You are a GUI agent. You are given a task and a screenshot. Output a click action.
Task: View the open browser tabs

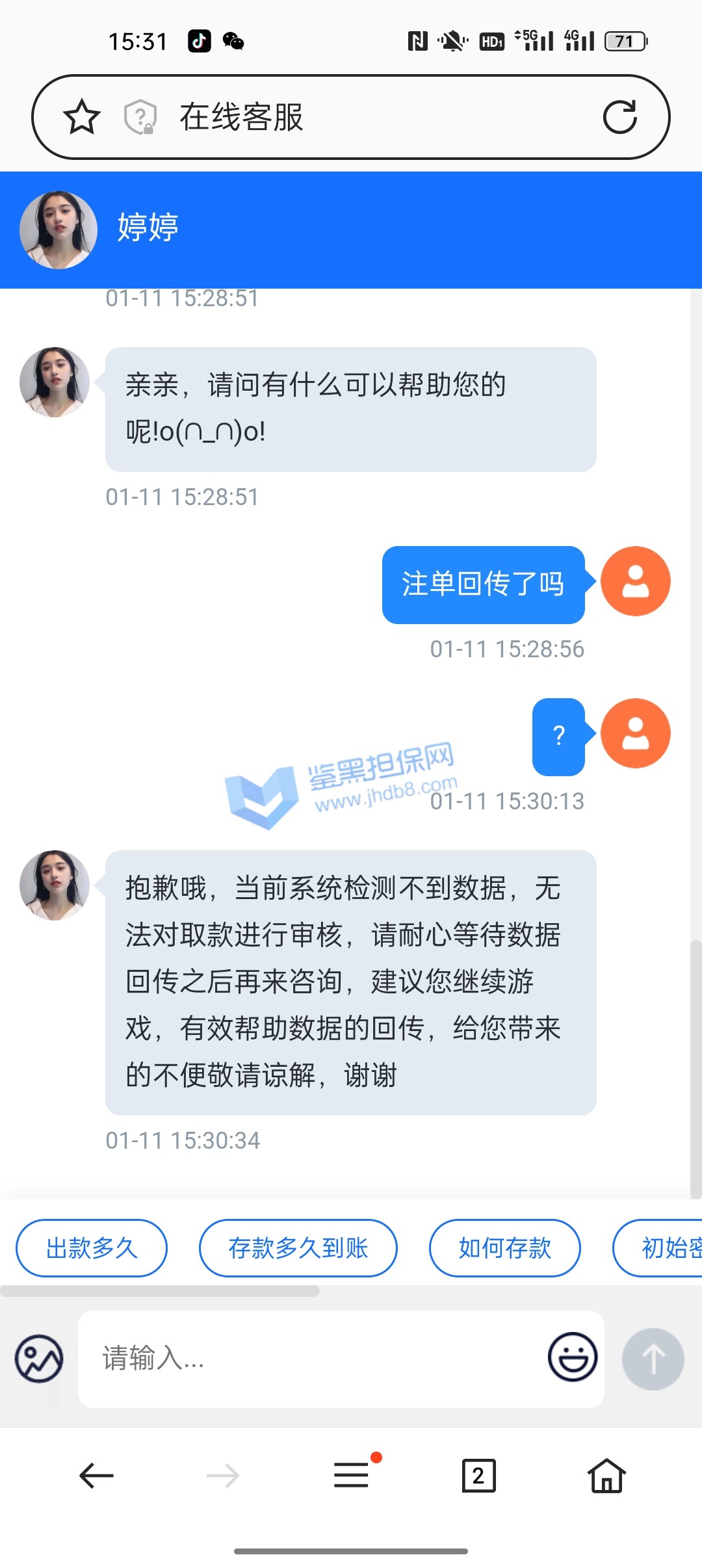click(x=478, y=1476)
